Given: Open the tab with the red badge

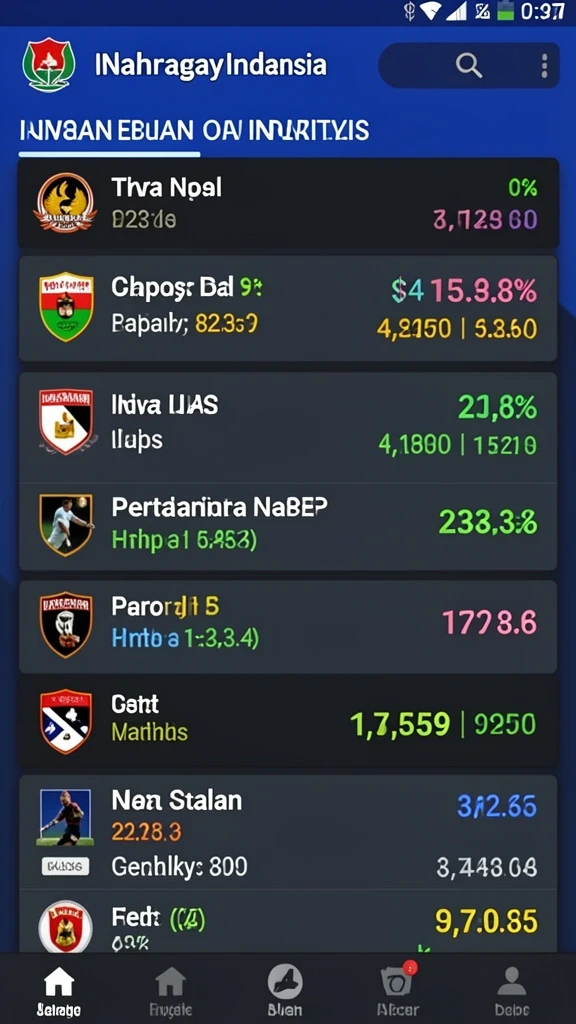Looking at the screenshot, I should [x=397, y=990].
